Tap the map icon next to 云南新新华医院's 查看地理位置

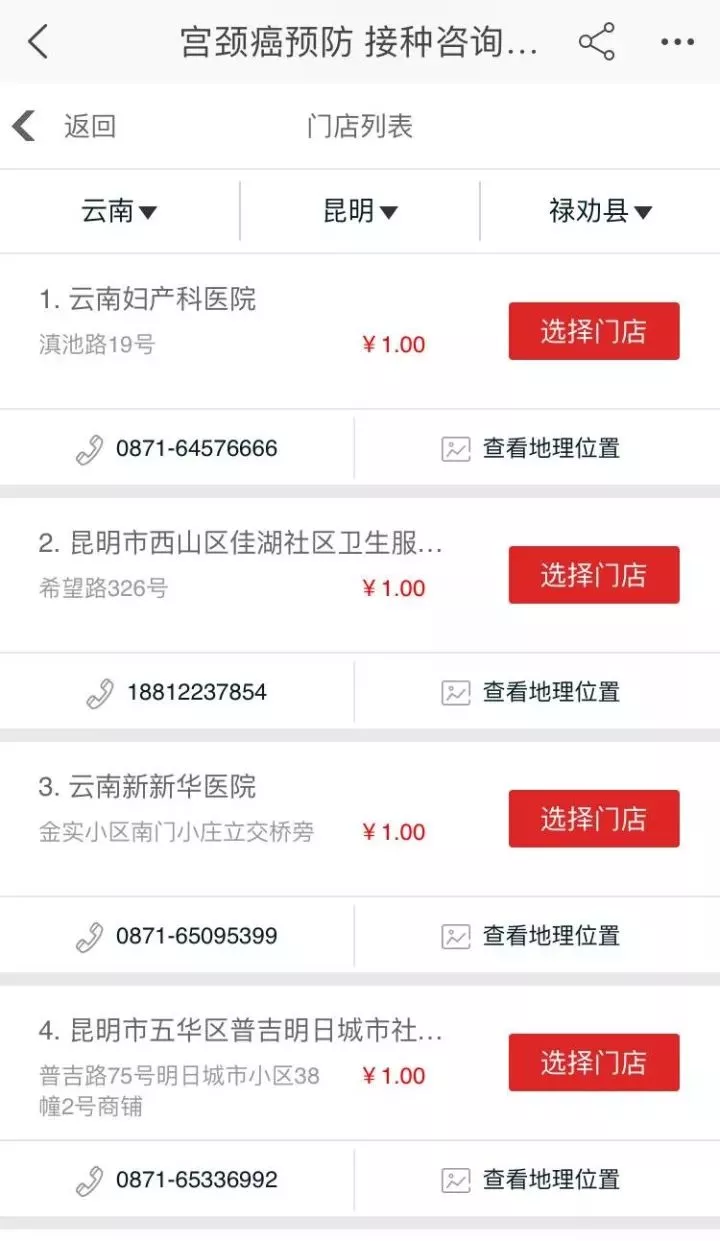[x=456, y=935]
